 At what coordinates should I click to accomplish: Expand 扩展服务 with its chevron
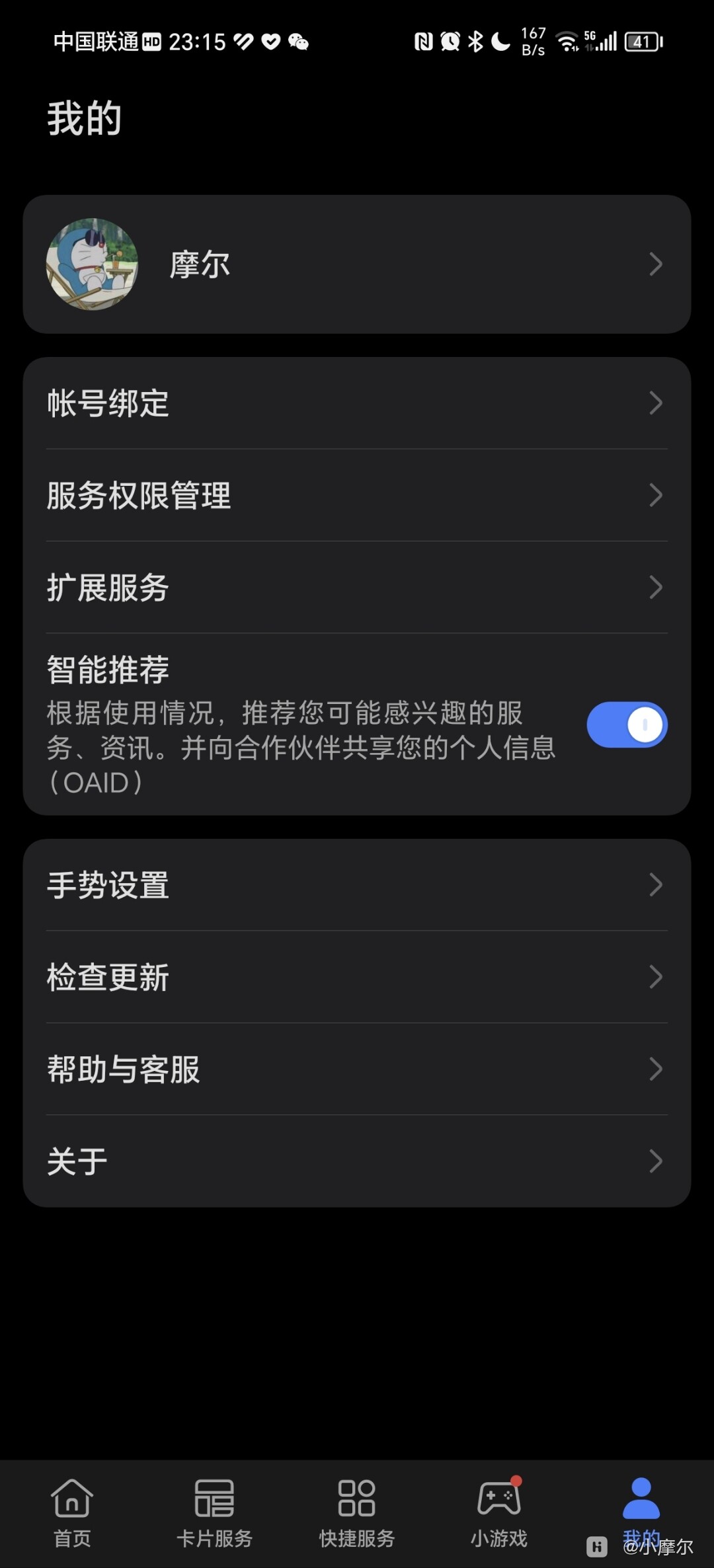coord(654,586)
